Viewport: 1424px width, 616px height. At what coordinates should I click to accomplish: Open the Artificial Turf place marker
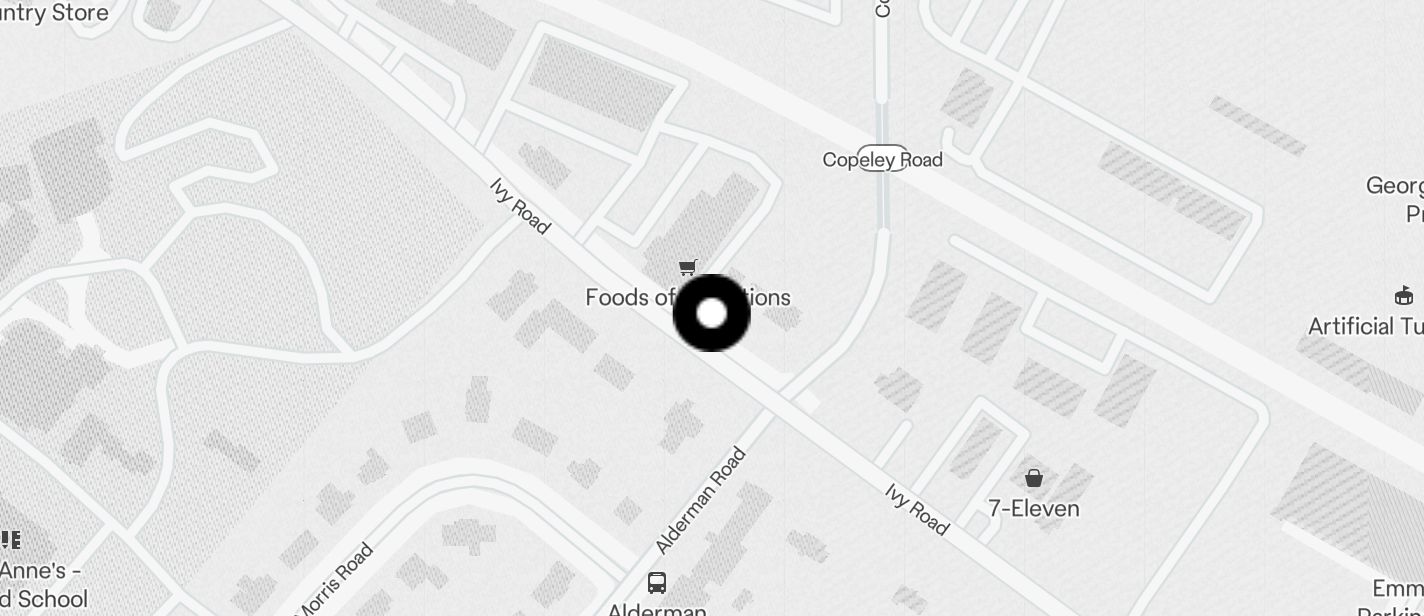[1404, 296]
